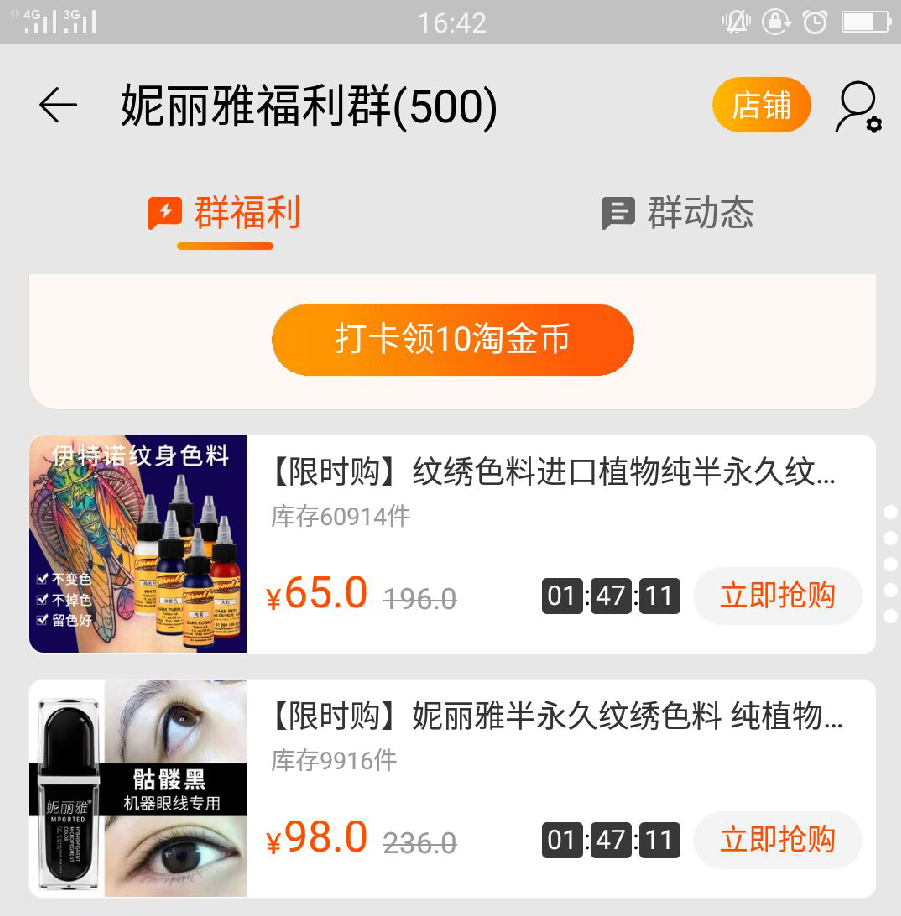
Task: Open the 店铺 store button
Action: [761, 105]
